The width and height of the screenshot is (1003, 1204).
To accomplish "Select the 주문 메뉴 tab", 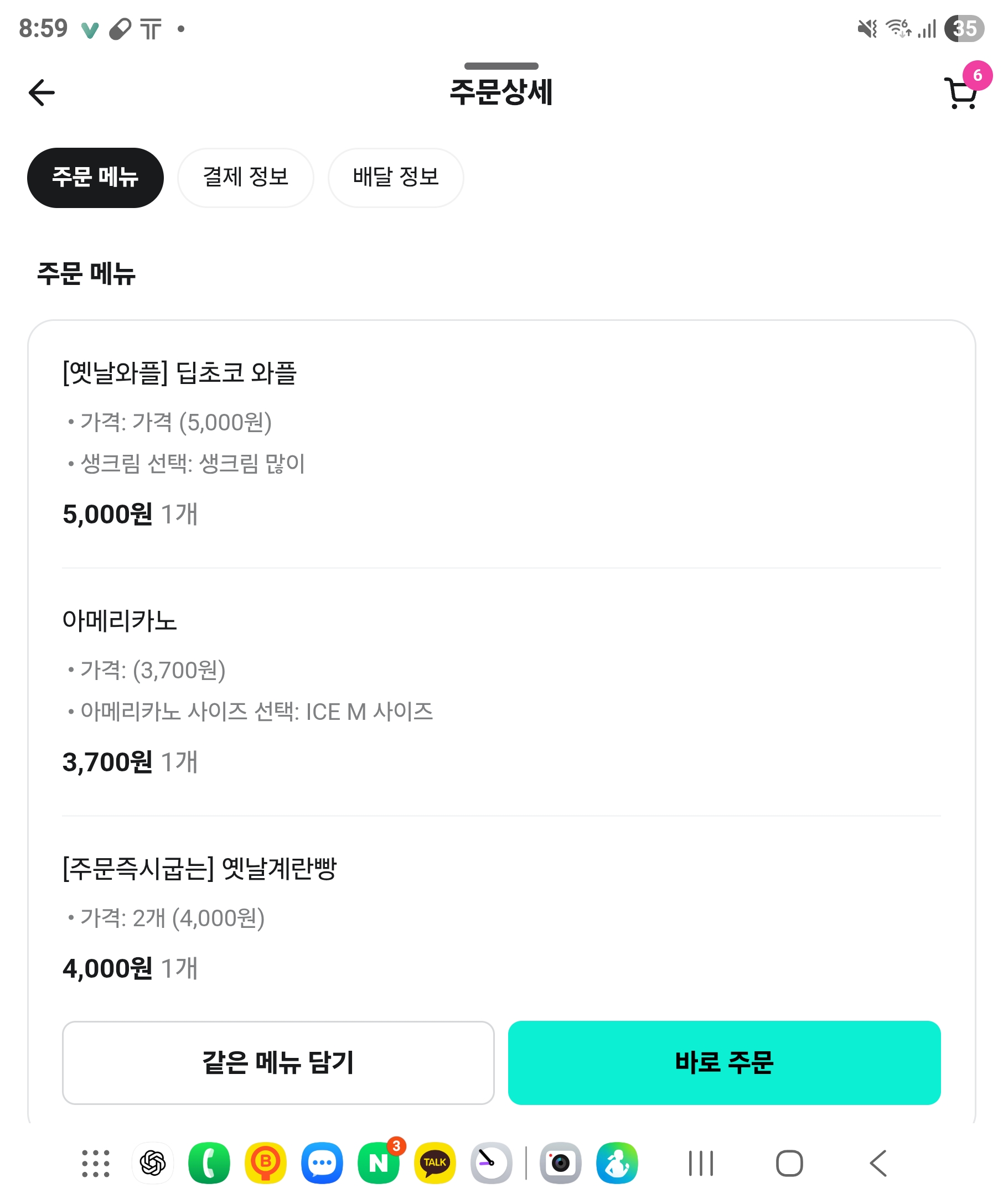I will point(95,177).
